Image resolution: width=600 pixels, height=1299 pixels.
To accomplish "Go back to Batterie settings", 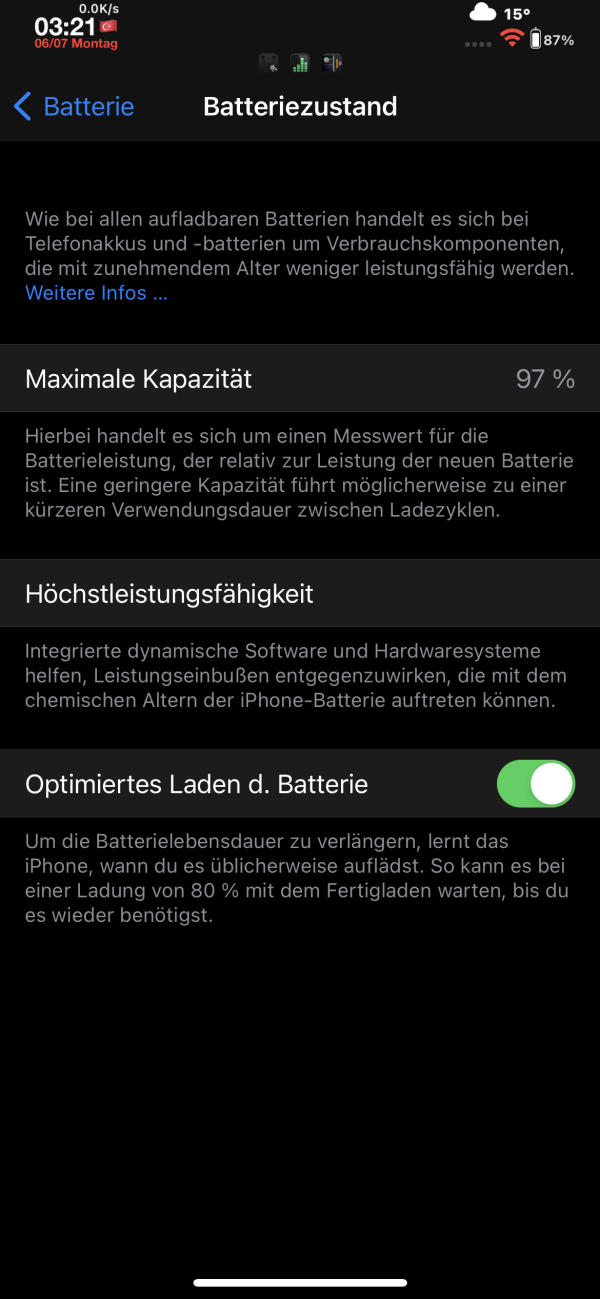I will [x=74, y=107].
